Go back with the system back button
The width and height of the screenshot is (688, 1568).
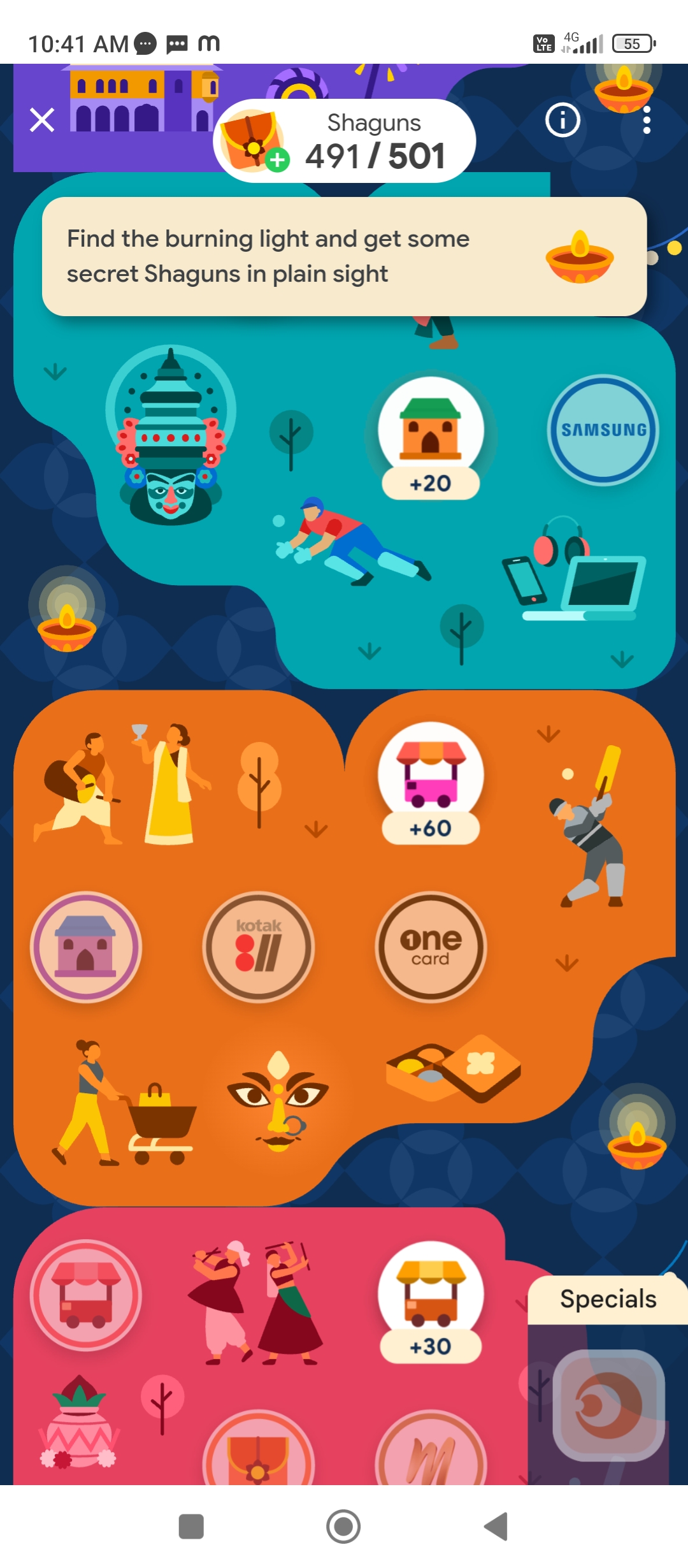(496, 1527)
